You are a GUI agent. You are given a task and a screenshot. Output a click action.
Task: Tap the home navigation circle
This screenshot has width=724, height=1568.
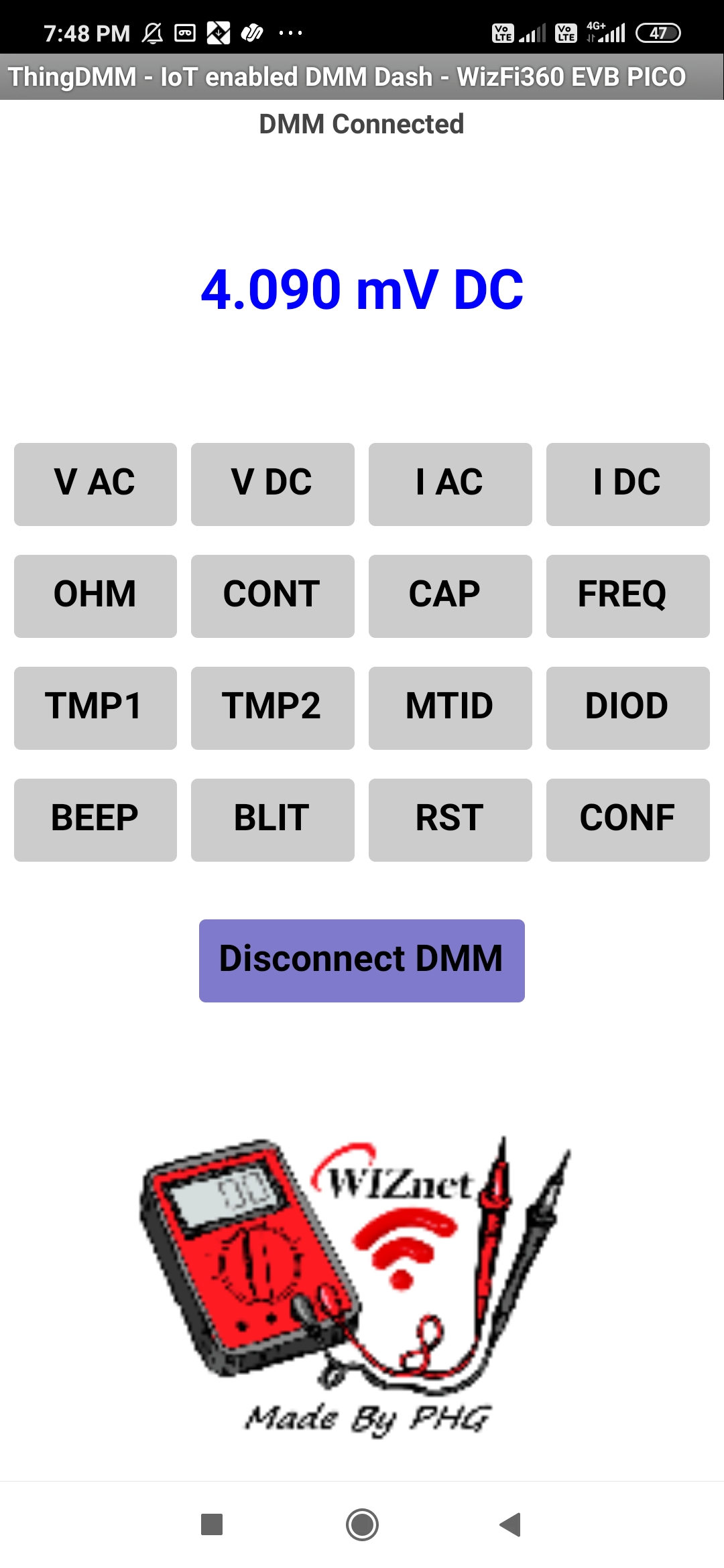[362, 1524]
